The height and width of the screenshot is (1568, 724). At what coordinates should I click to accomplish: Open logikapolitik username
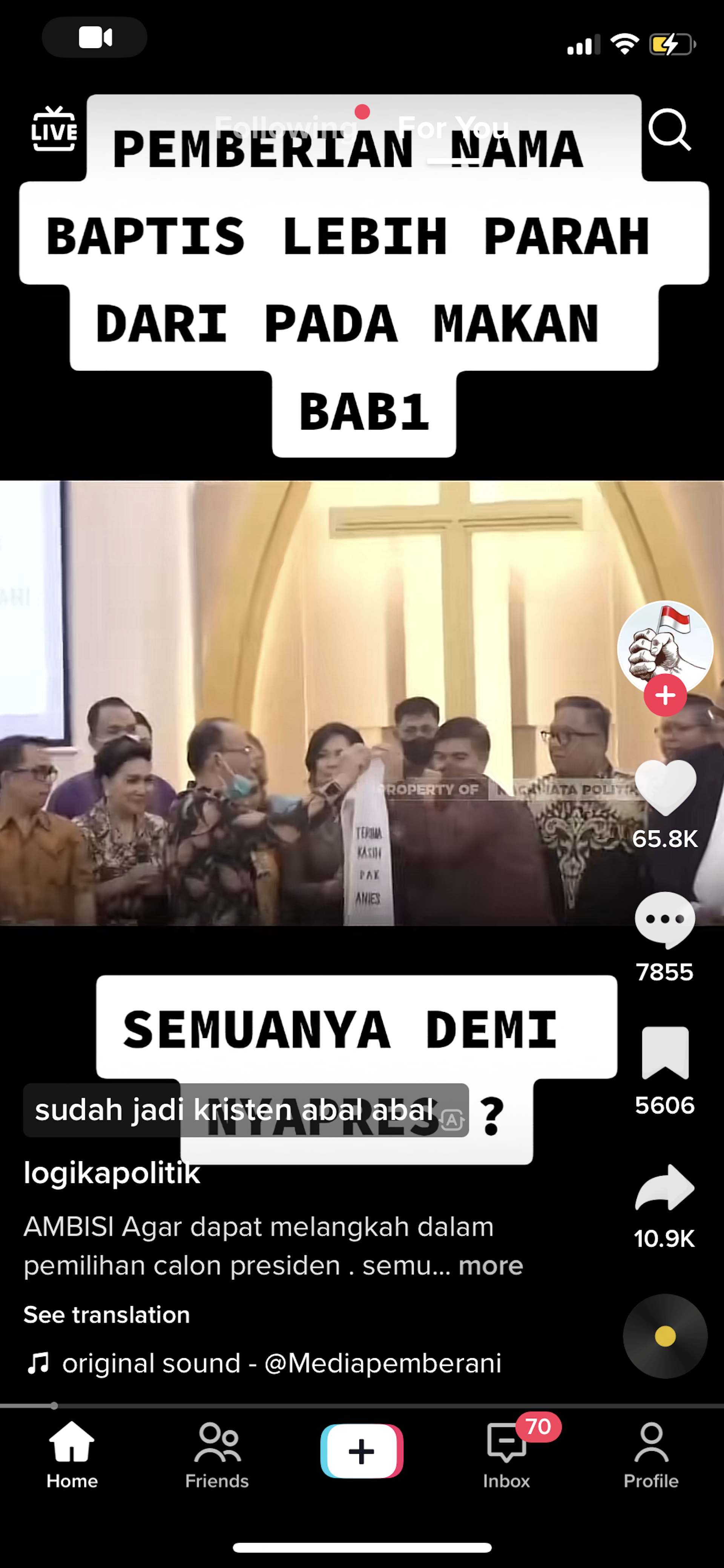tap(112, 1173)
